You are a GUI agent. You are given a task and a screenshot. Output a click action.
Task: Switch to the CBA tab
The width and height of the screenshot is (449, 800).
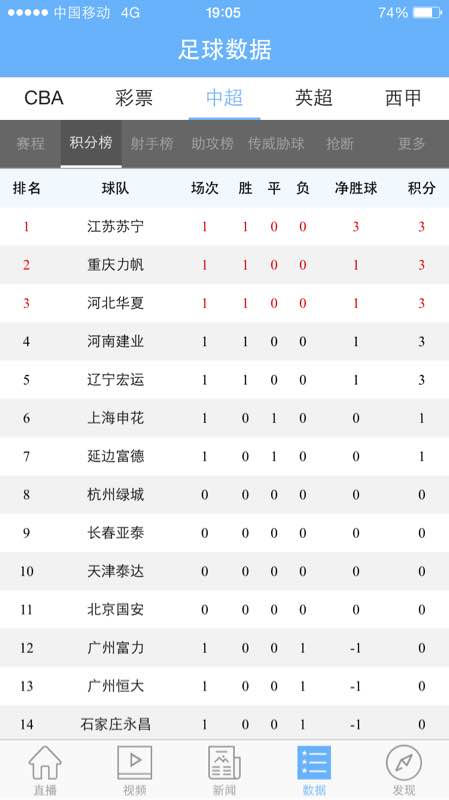[x=44, y=97]
